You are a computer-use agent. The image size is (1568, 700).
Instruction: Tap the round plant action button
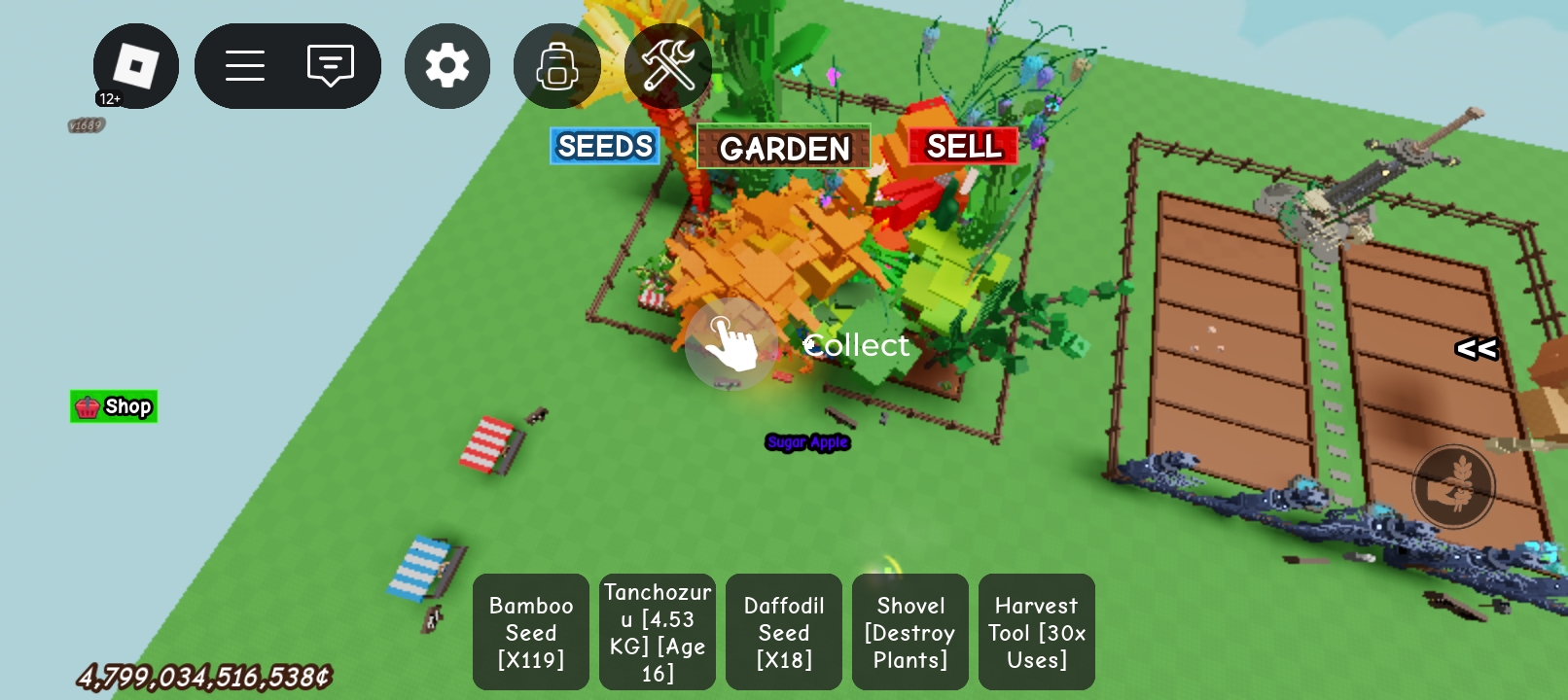tap(1453, 486)
